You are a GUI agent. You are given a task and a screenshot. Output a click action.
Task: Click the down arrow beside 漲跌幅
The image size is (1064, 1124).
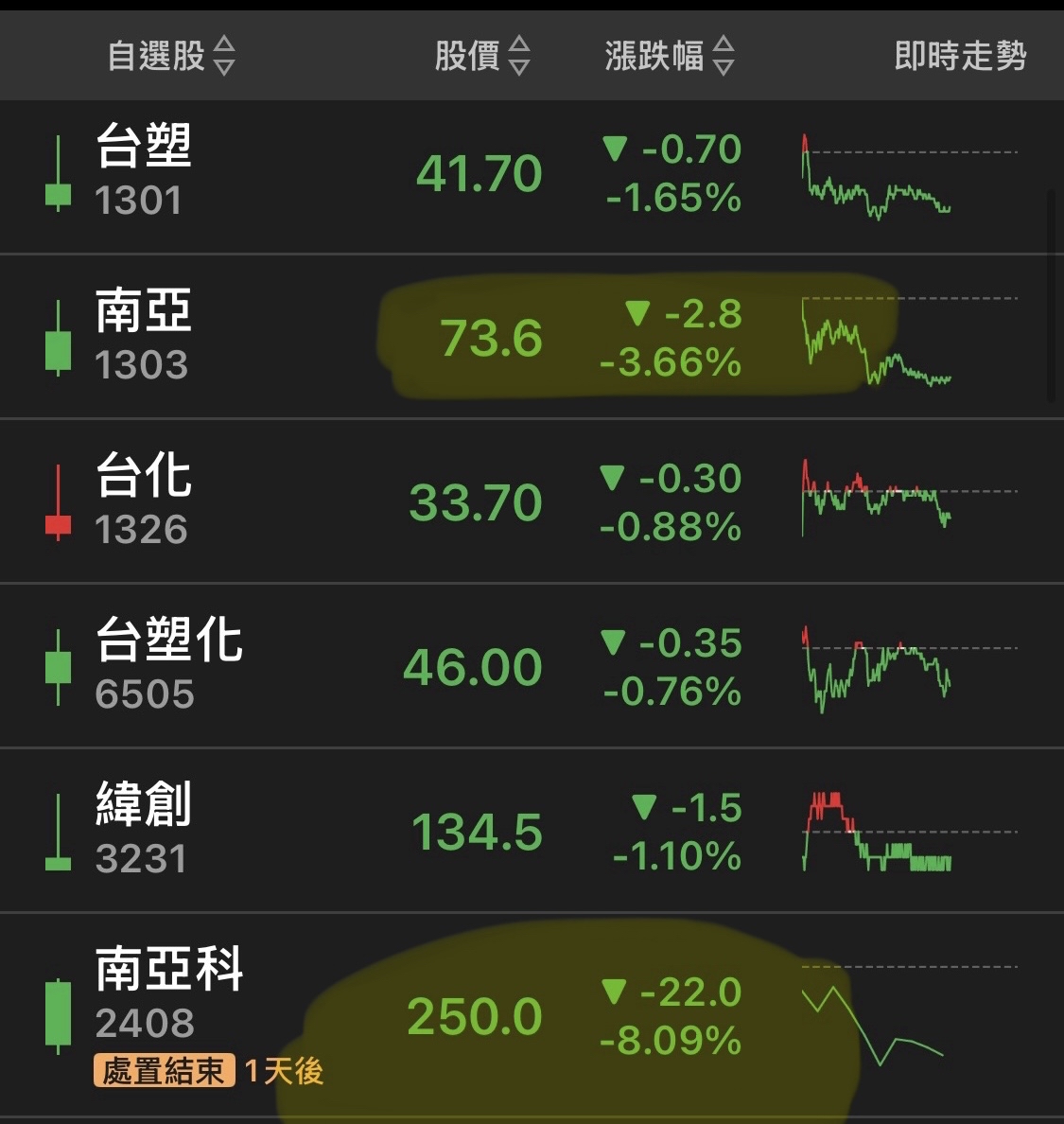pos(724,66)
